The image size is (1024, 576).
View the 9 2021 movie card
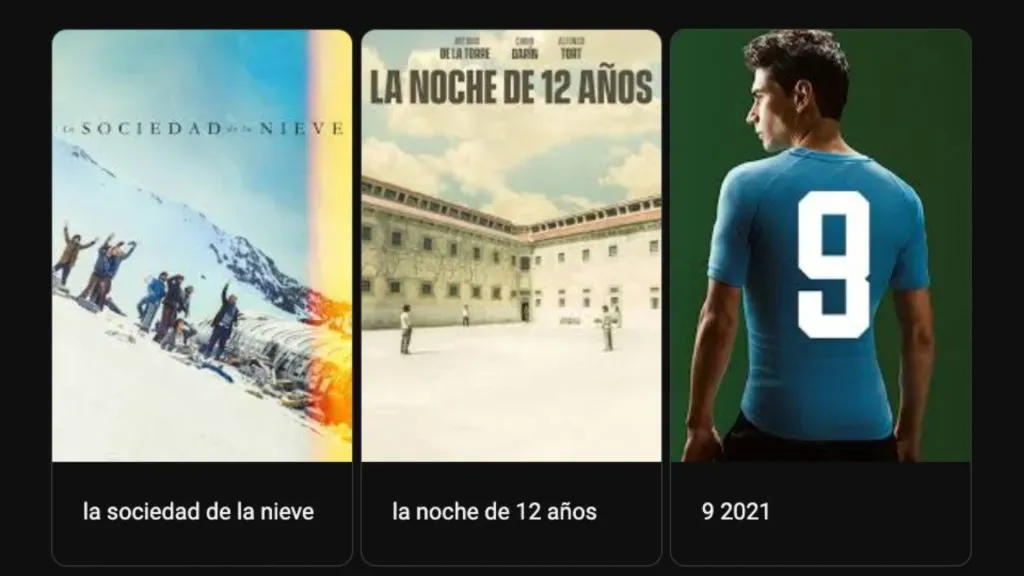point(820,297)
